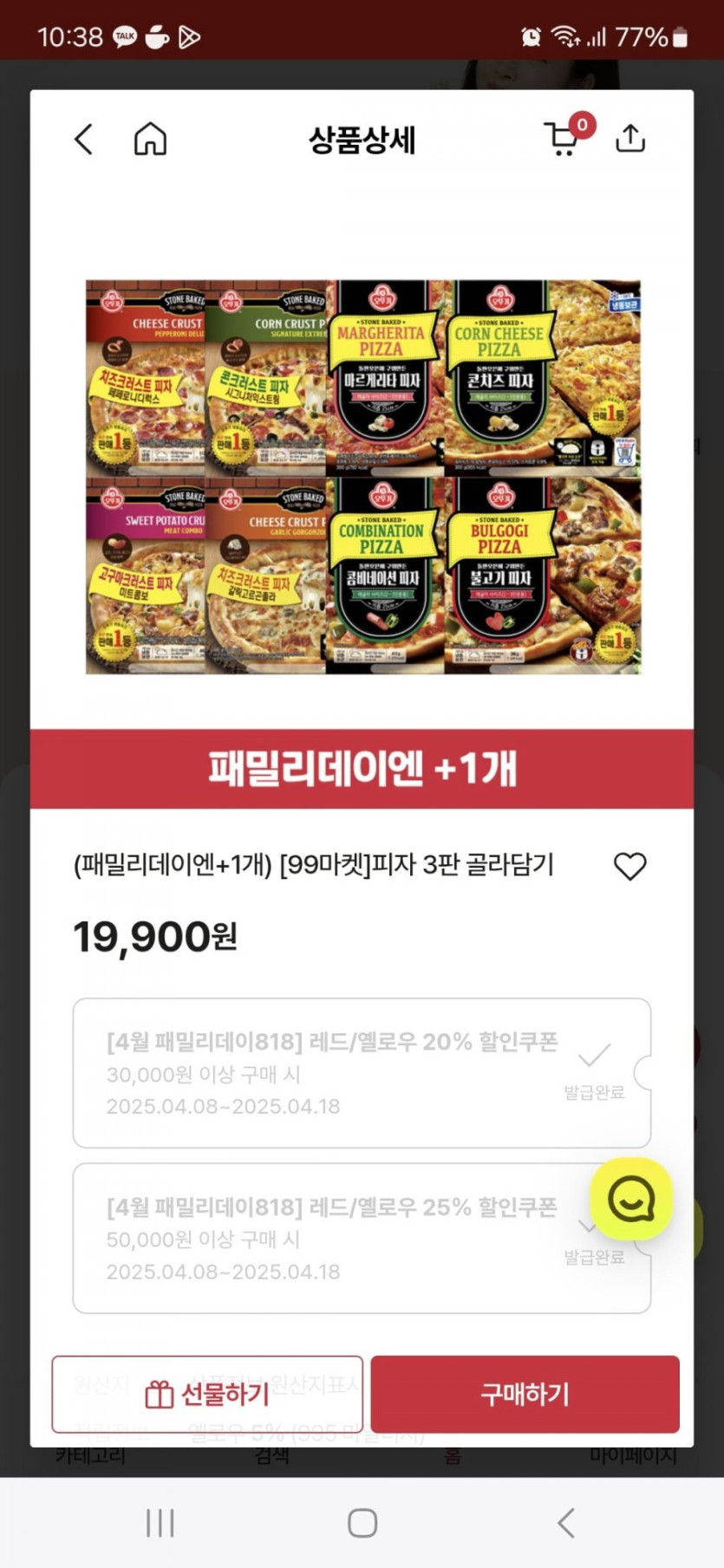Open system recent apps
This screenshot has height=1568, width=724.
160,1523
